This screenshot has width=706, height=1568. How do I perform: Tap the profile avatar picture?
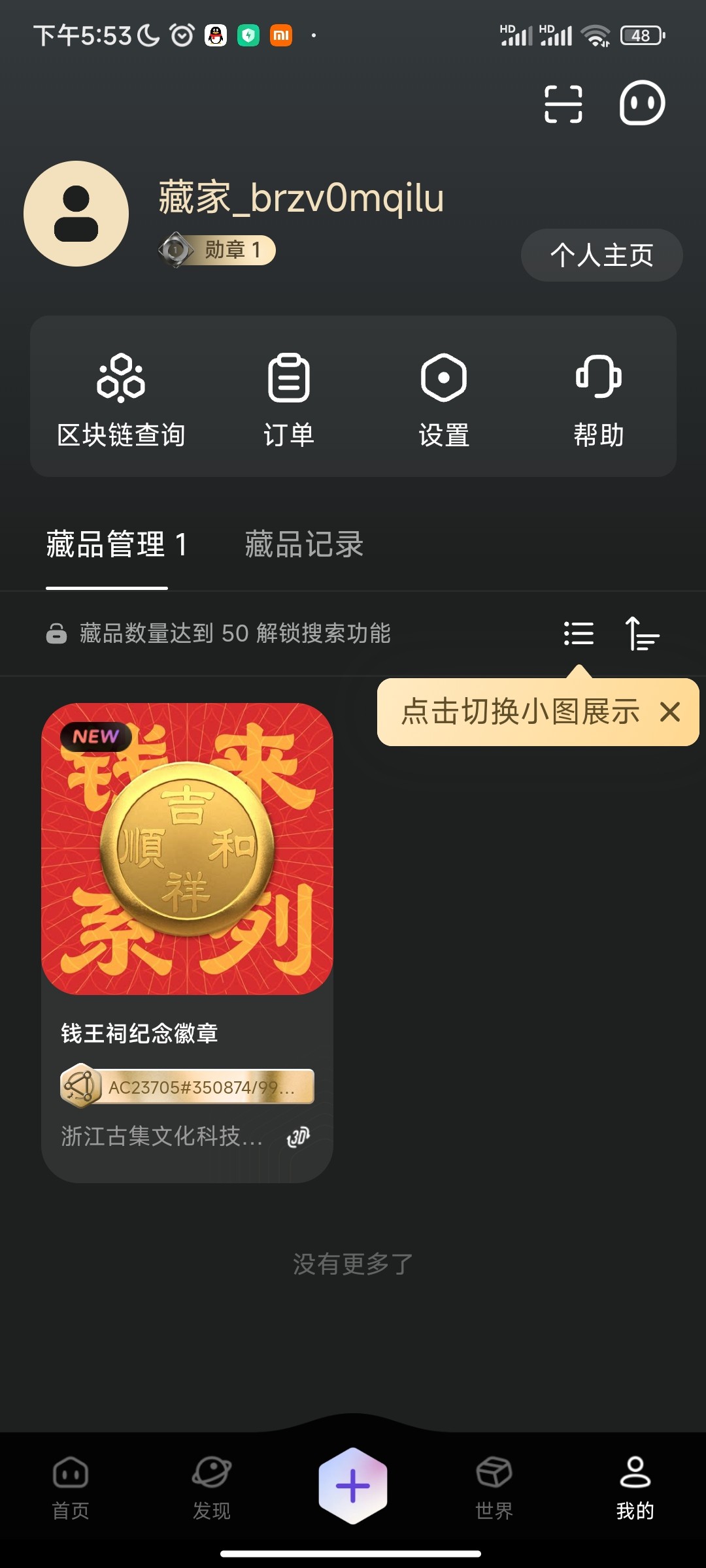(76, 214)
